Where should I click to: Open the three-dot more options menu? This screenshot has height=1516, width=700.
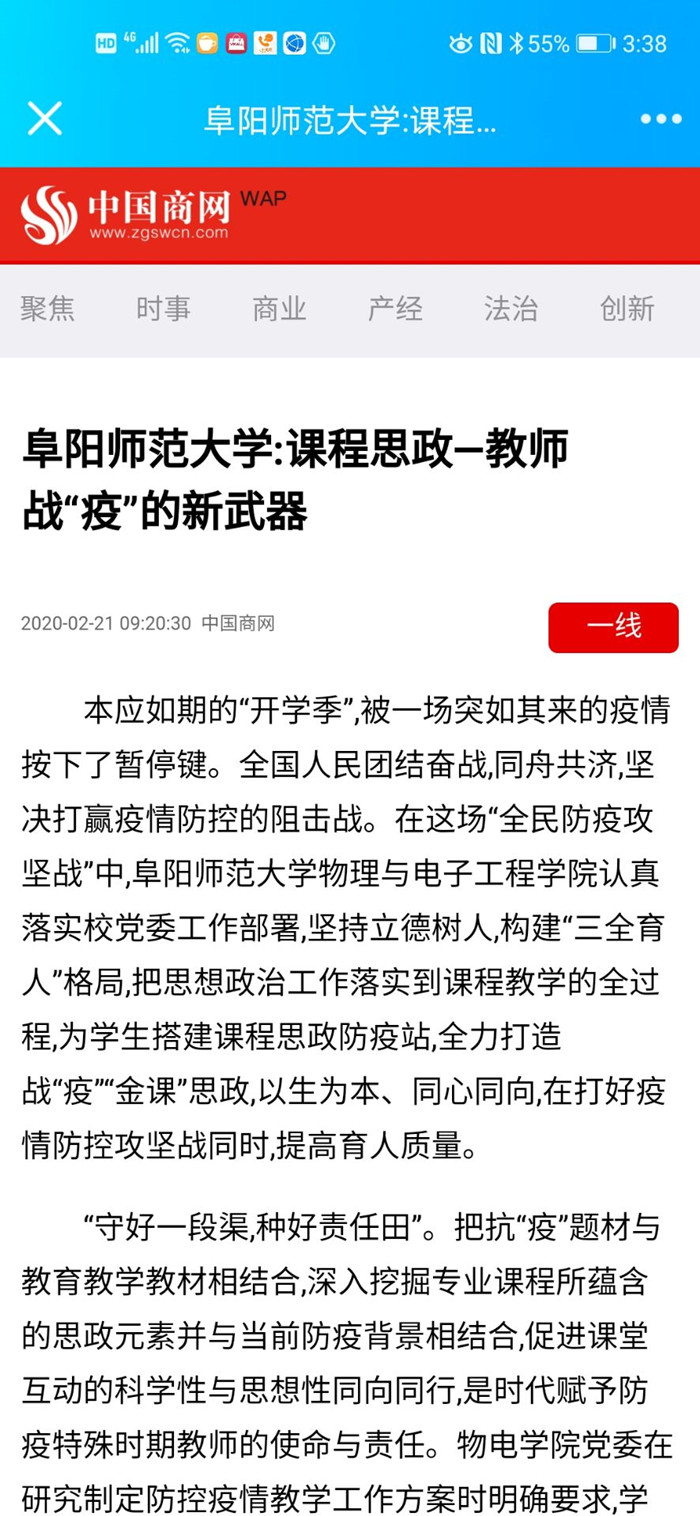[x=660, y=120]
